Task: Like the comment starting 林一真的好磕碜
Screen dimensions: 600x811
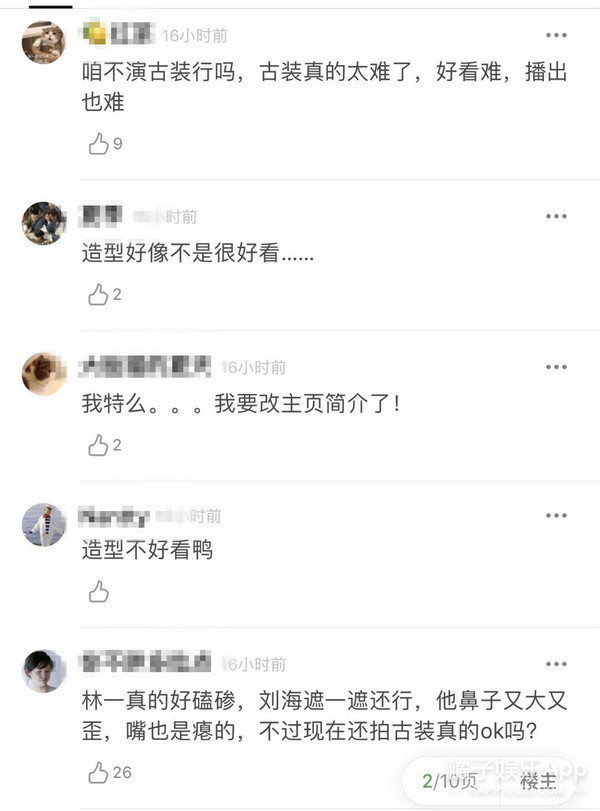Action: pos(98,772)
